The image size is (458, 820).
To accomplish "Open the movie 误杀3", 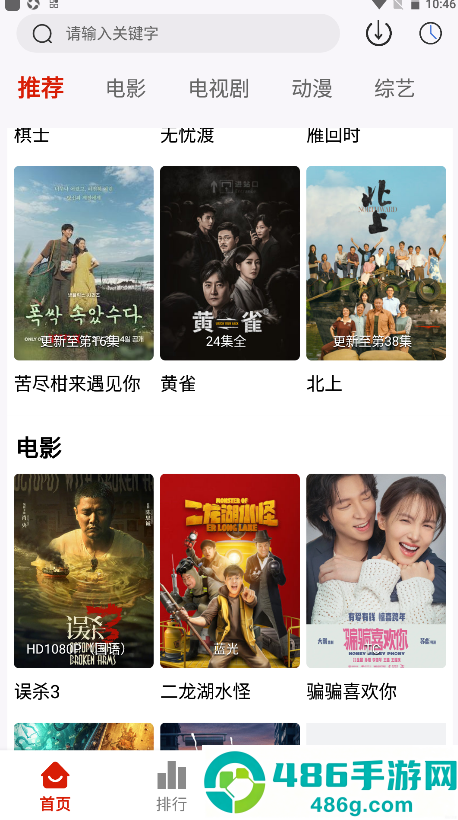I will tap(84, 588).
